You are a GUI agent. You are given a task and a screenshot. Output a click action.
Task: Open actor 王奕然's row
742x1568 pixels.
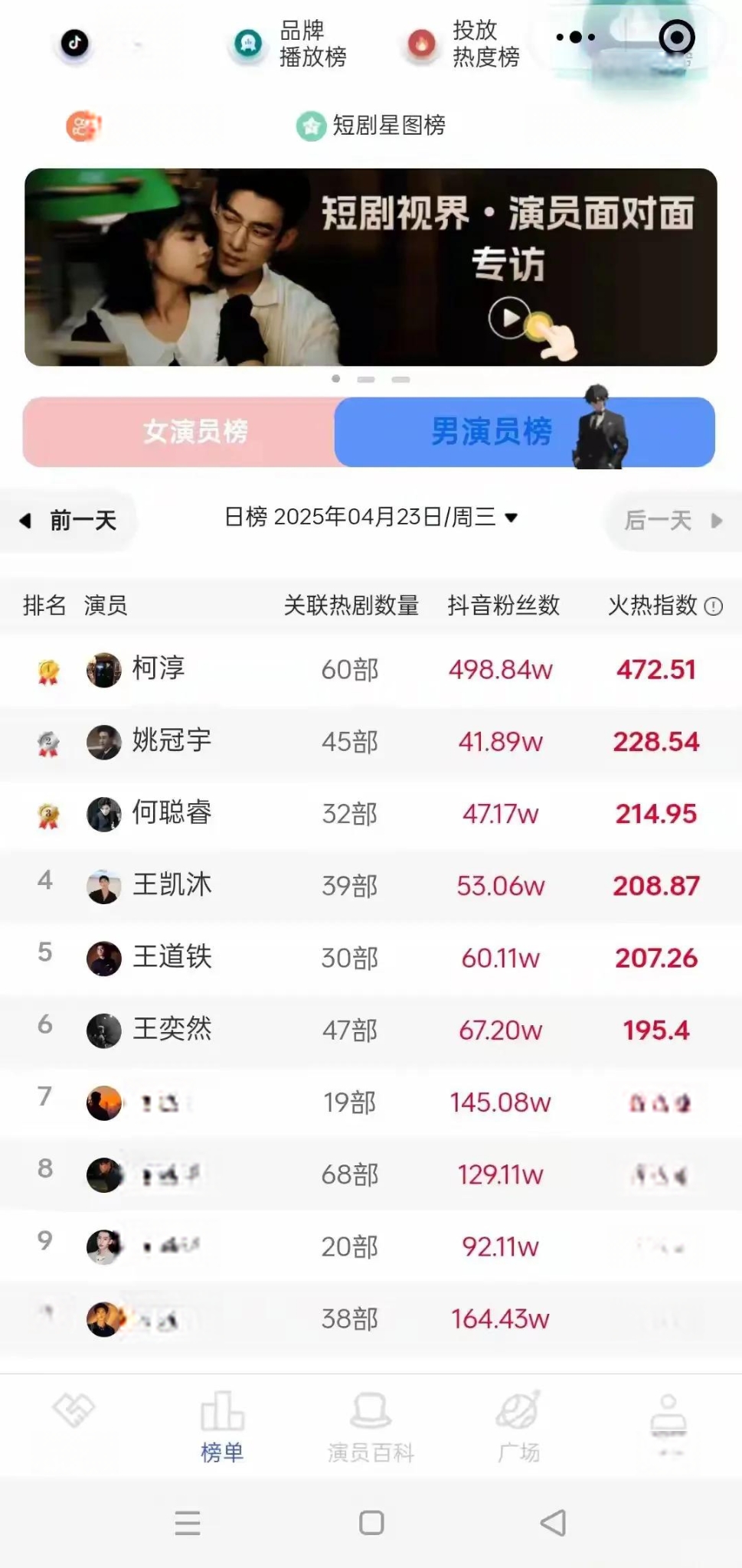(371, 1030)
